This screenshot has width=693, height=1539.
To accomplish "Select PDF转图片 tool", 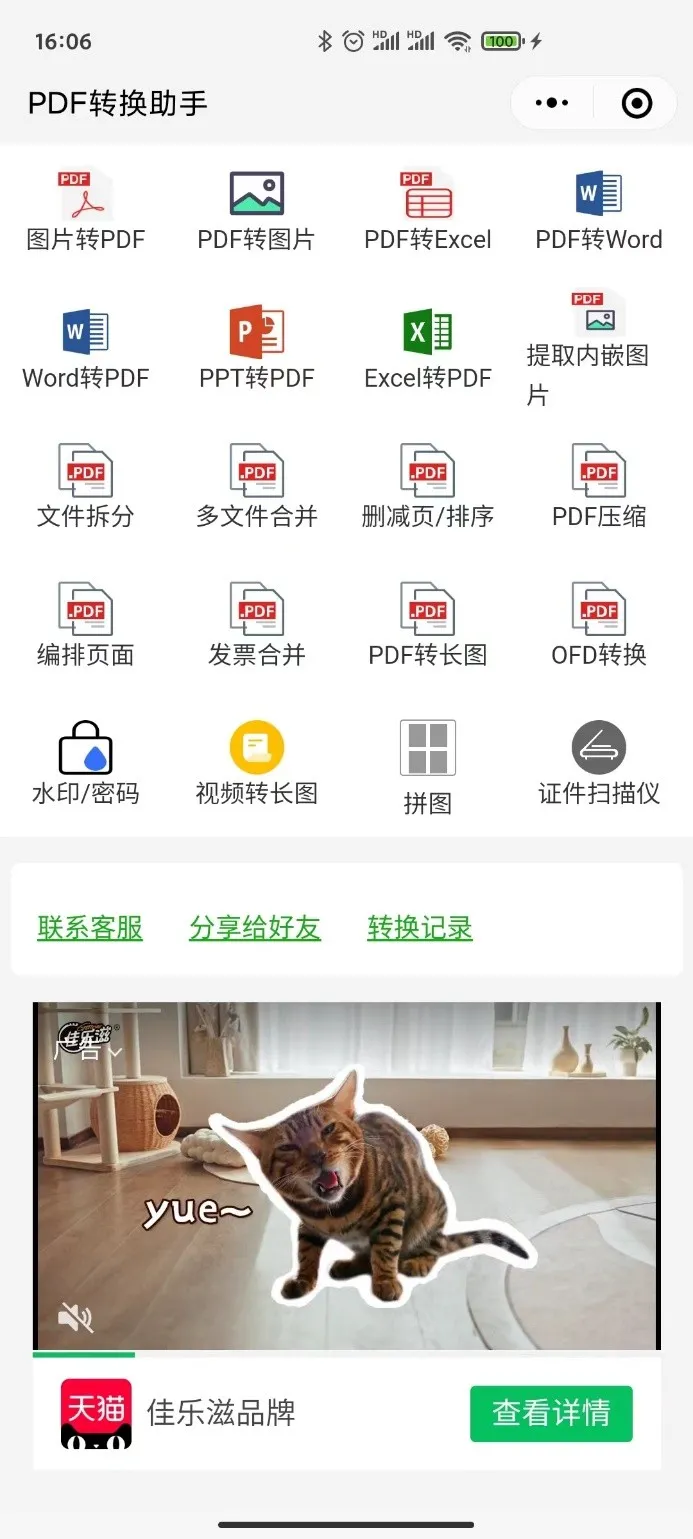I will (x=257, y=211).
